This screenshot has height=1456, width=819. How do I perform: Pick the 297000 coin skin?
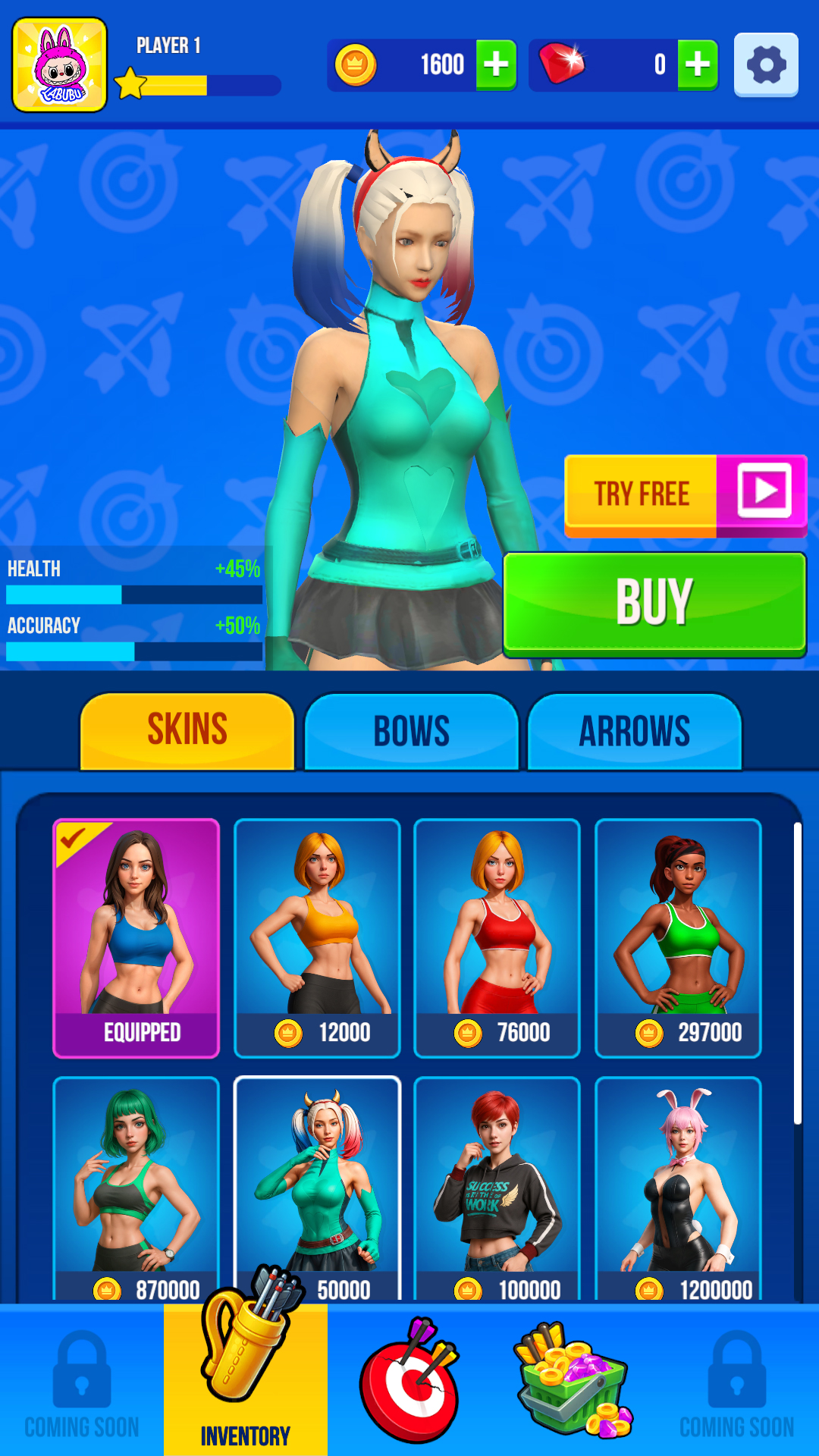click(678, 938)
